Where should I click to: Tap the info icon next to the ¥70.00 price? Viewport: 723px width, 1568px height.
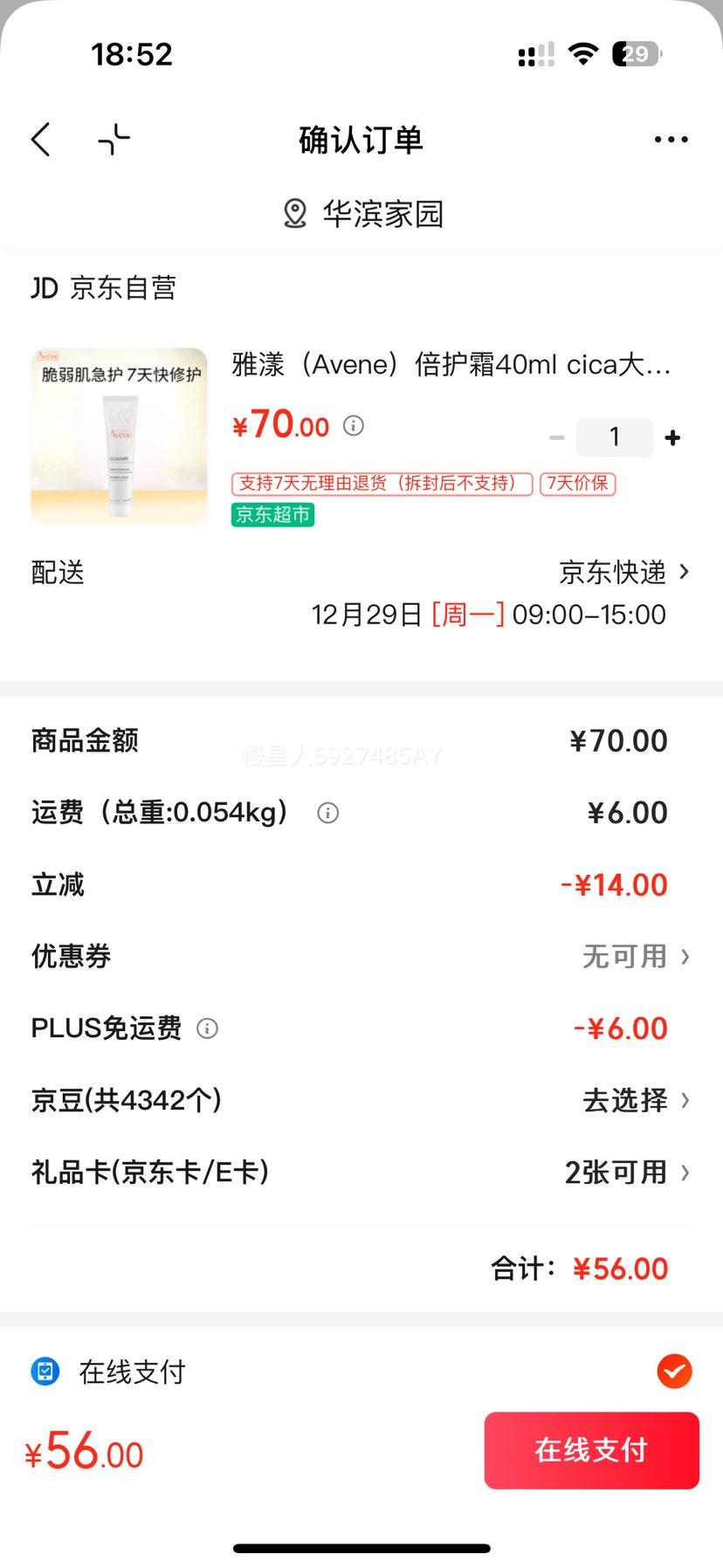[353, 425]
